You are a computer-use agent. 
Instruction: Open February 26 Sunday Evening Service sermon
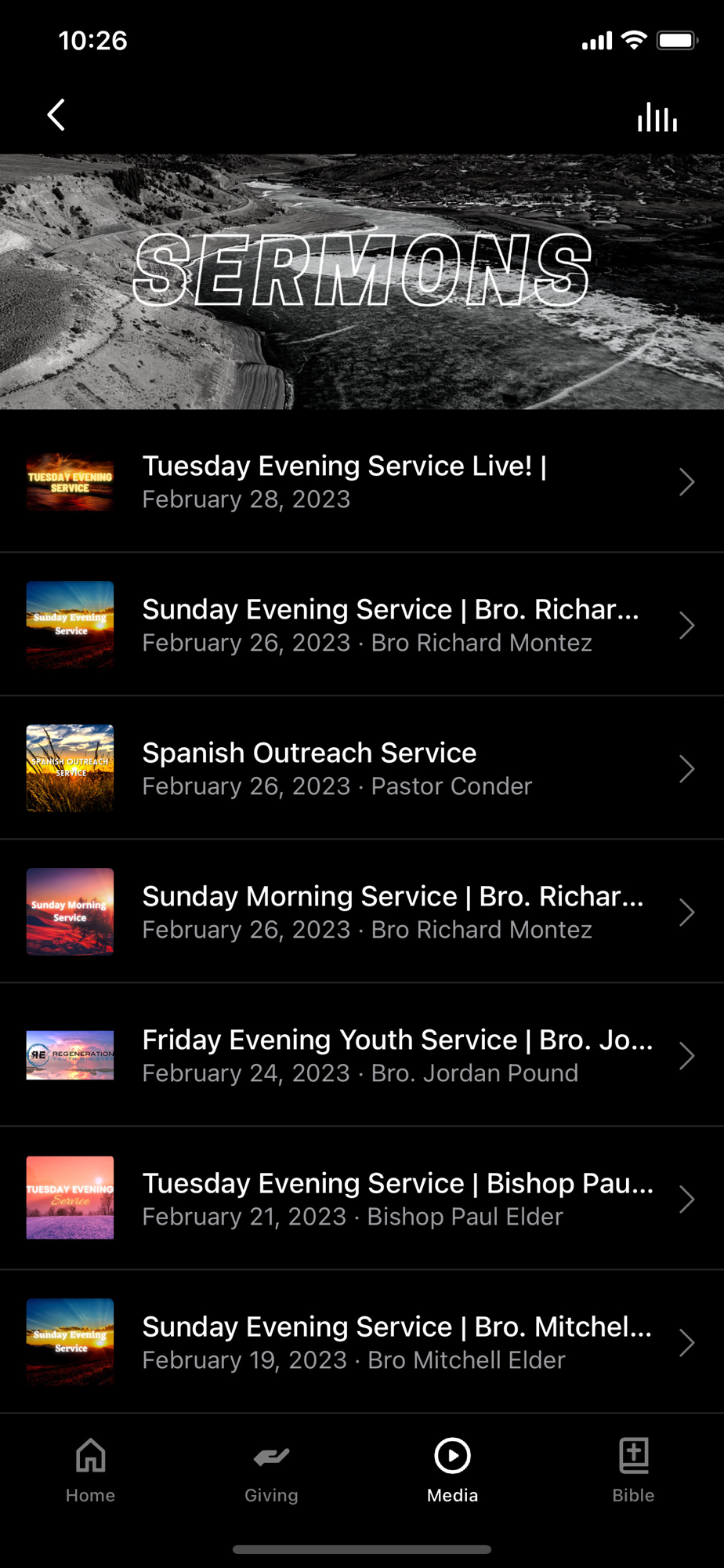pyautogui.click(x=360, y=625)
